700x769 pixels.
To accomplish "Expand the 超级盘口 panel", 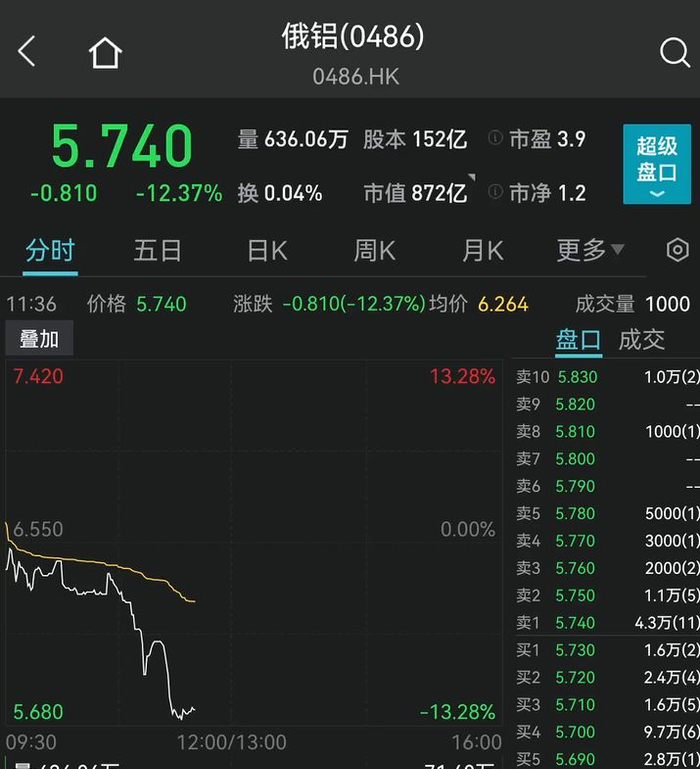I will click(x=656, y=165).
